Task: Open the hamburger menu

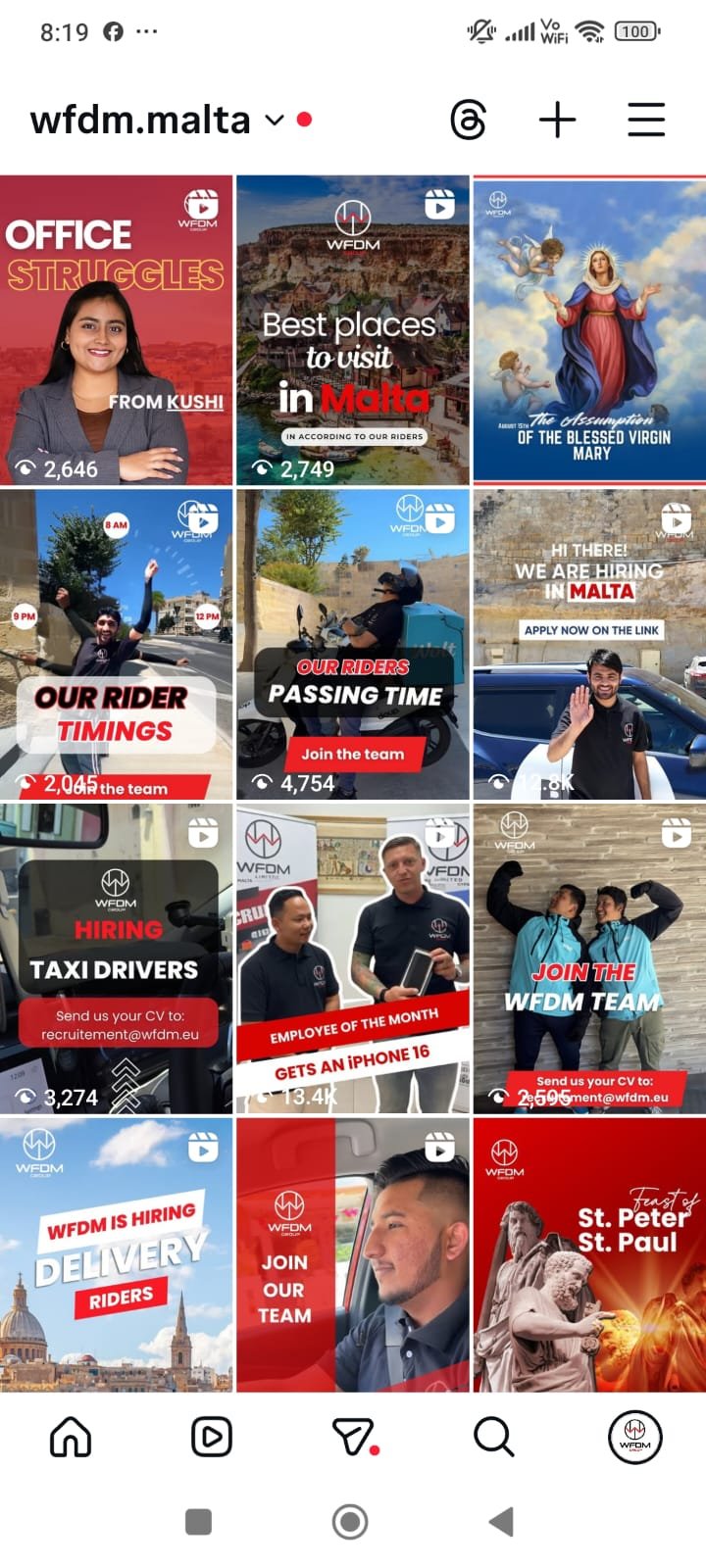Action: [x=645, y=121]
